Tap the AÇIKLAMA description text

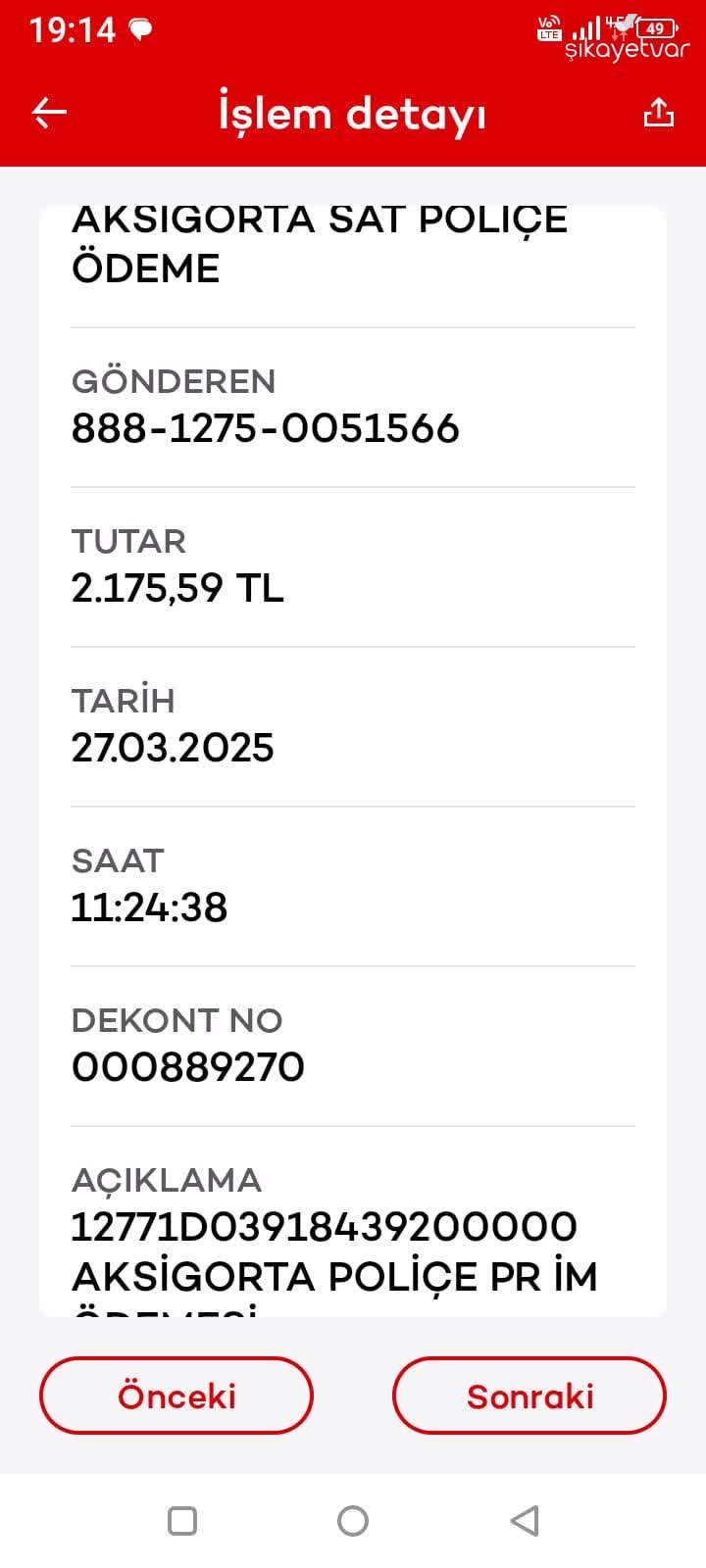coord(324,1251)
